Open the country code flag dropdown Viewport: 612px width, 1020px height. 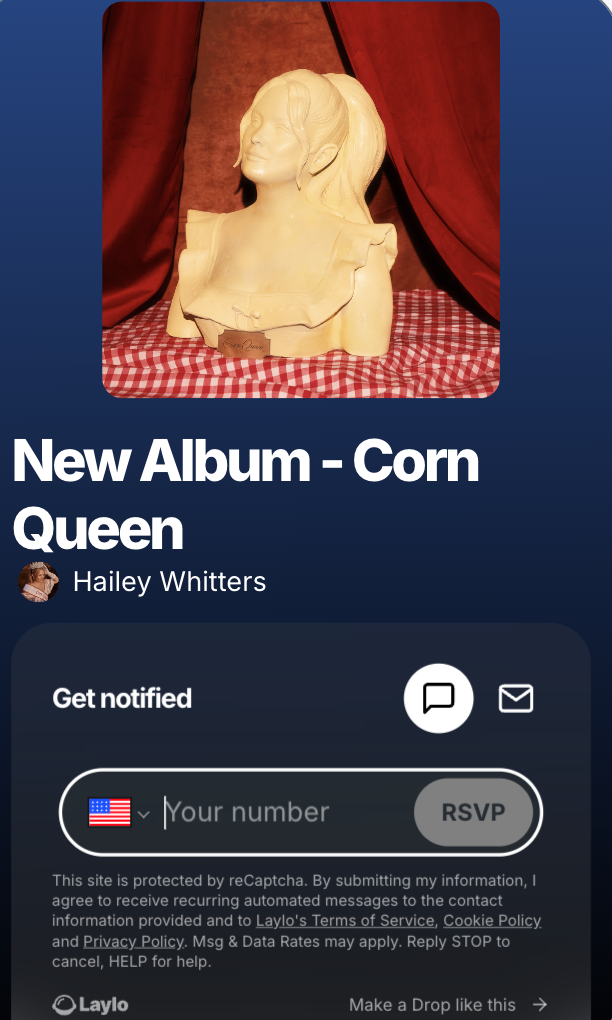tap(118, 812)
